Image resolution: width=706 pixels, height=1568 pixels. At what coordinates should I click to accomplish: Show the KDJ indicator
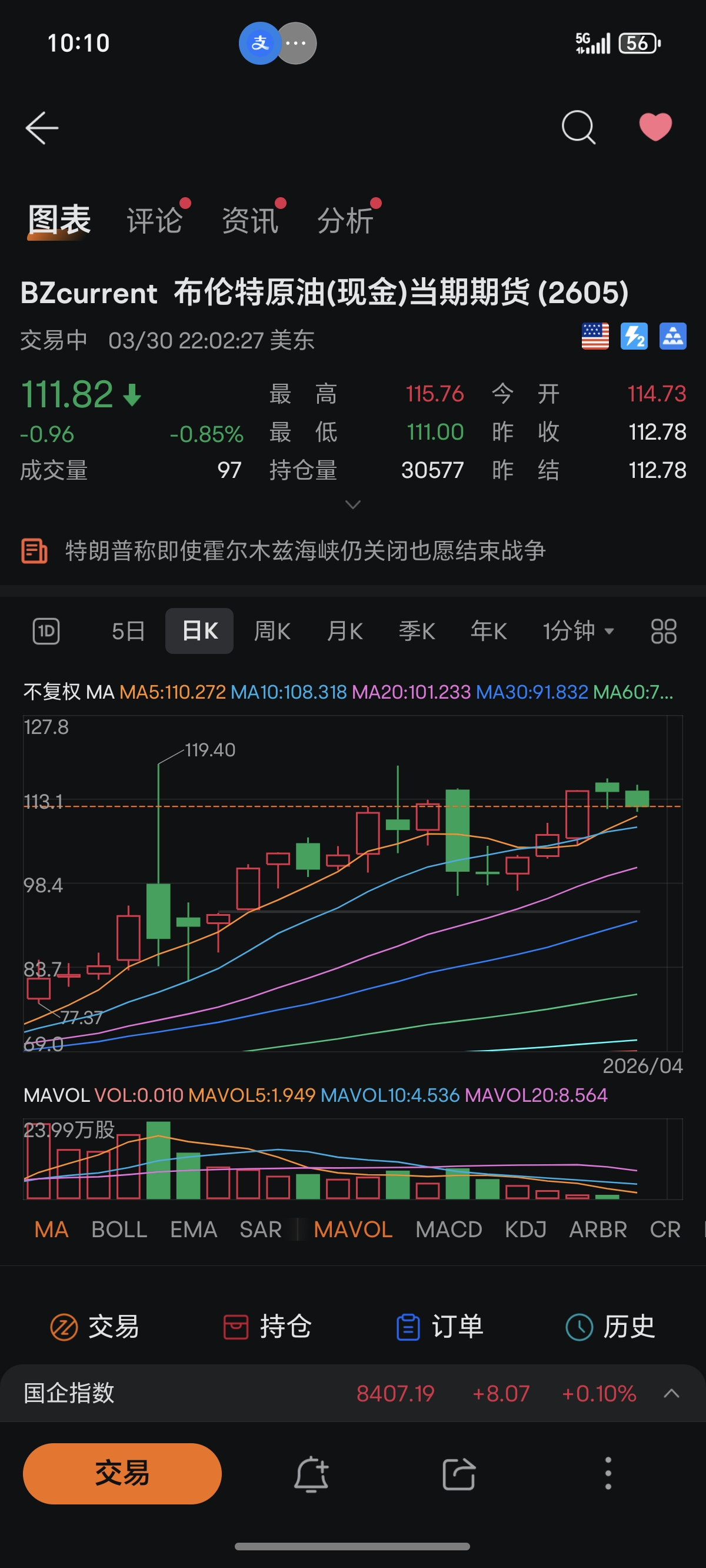point(525,1230)
